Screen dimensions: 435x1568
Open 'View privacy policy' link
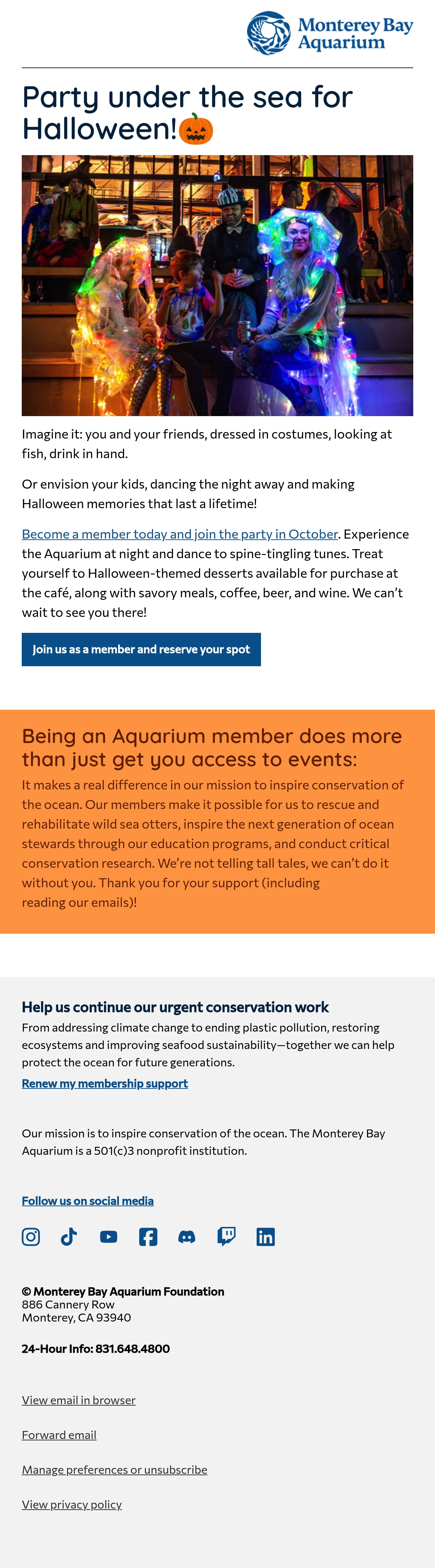72,1504
